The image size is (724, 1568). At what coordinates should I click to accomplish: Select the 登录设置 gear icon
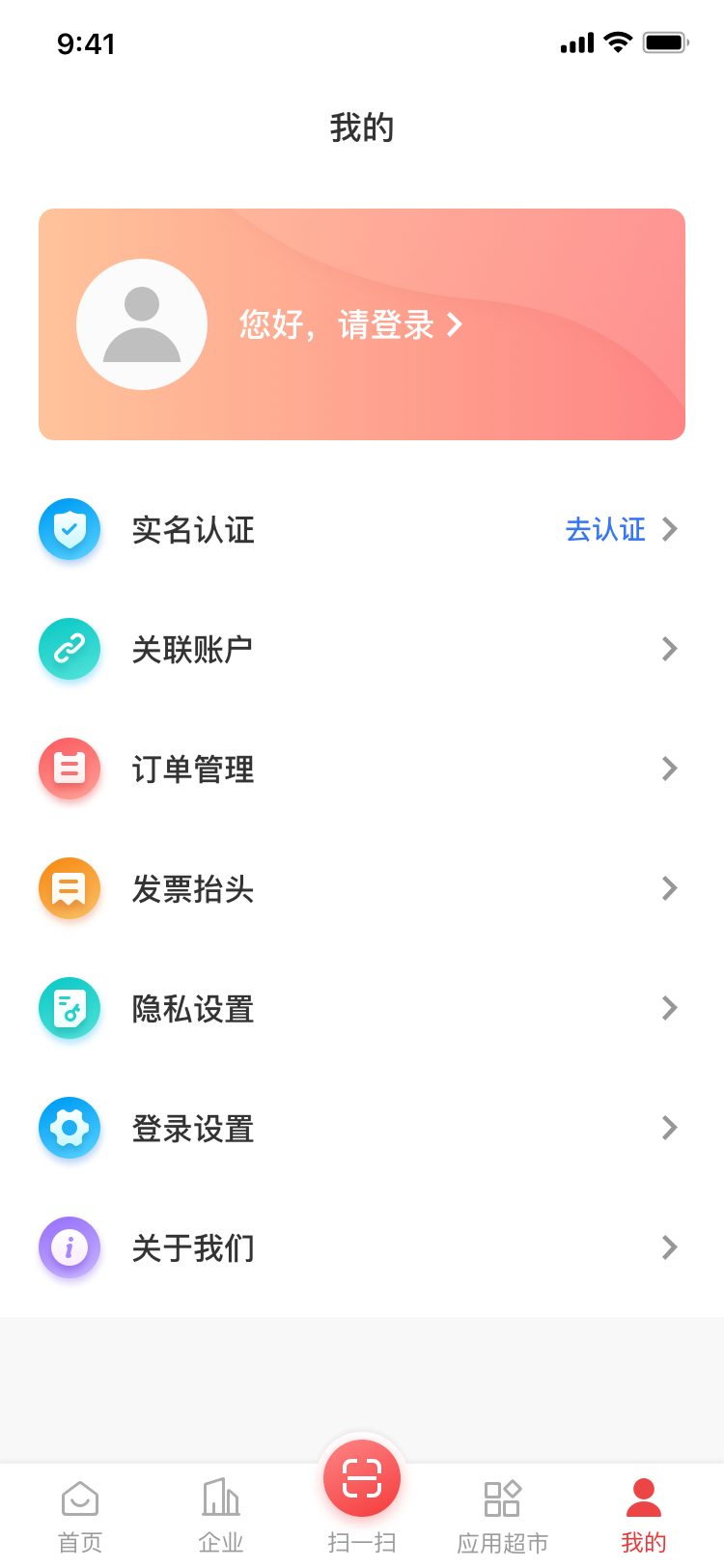coord(69,1128)
